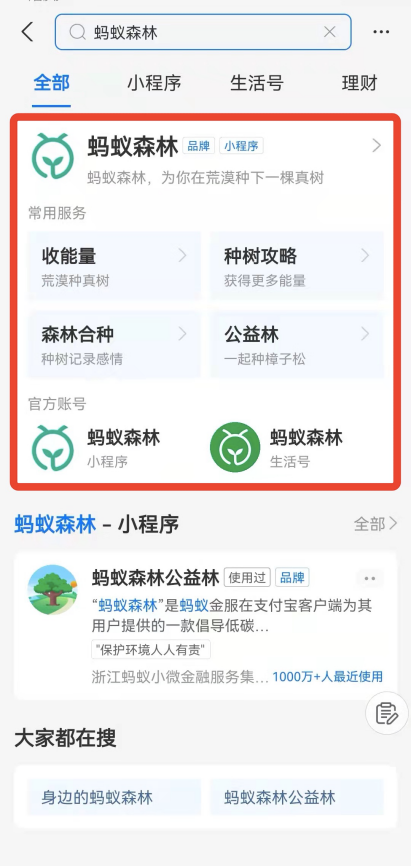Image resolution: width=411 pixels, height=866 pixels.
Task: Open the 蚂蚁森林公益林 result card
Action: (206, 625)
